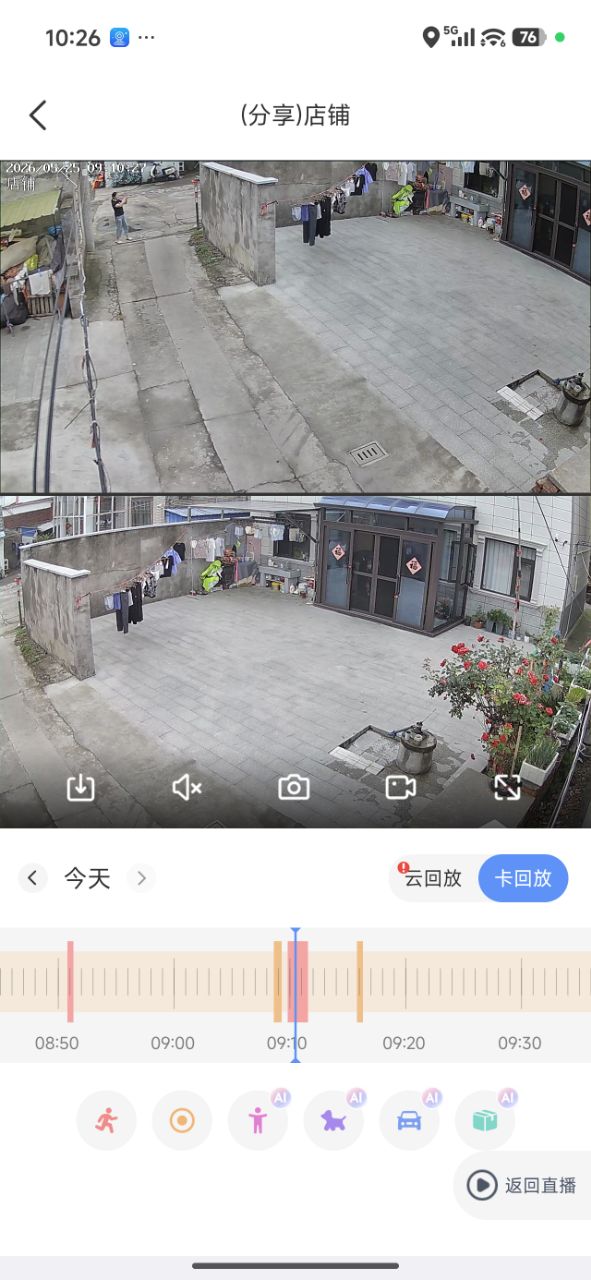Filter events by motion detection
Screen dimensions: 591x1280
[106, 1121]
